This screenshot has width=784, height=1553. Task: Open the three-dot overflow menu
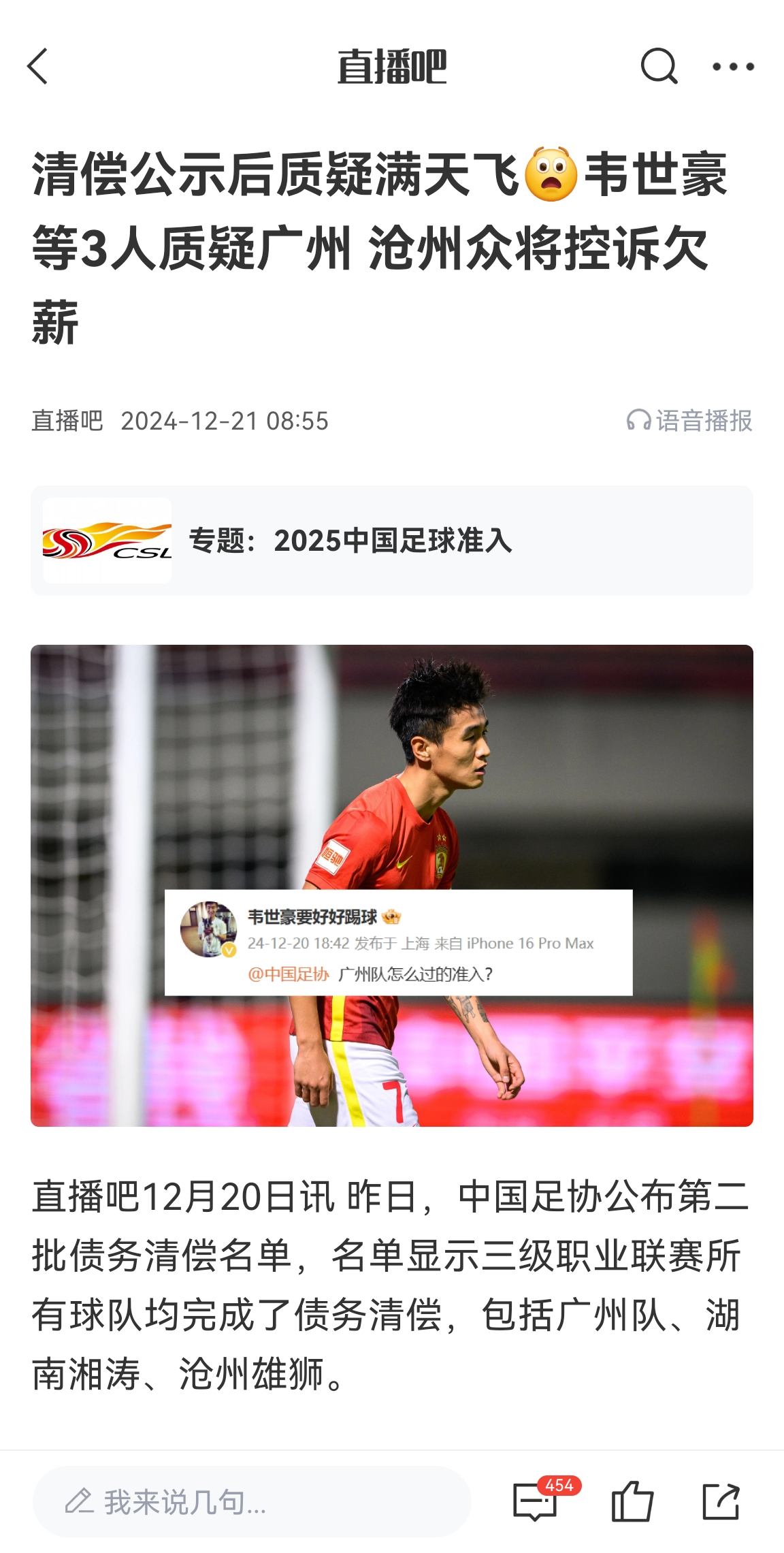tap(733, 66)
